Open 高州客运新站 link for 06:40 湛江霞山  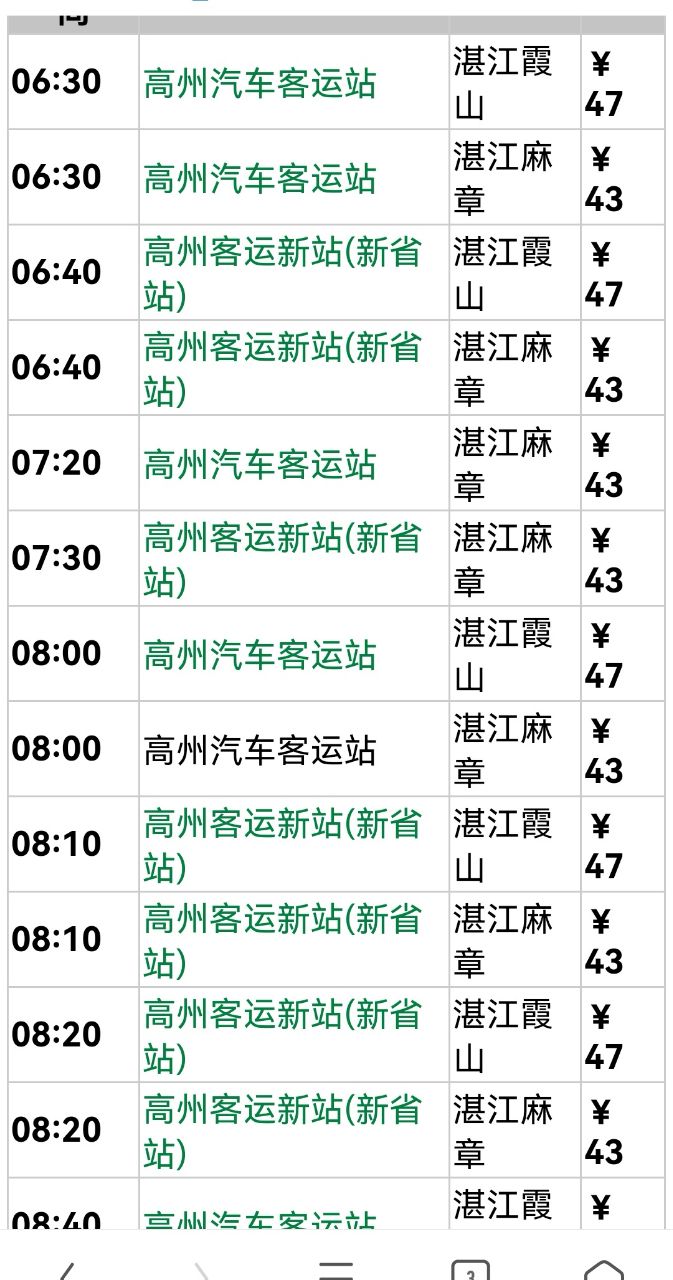282,272
